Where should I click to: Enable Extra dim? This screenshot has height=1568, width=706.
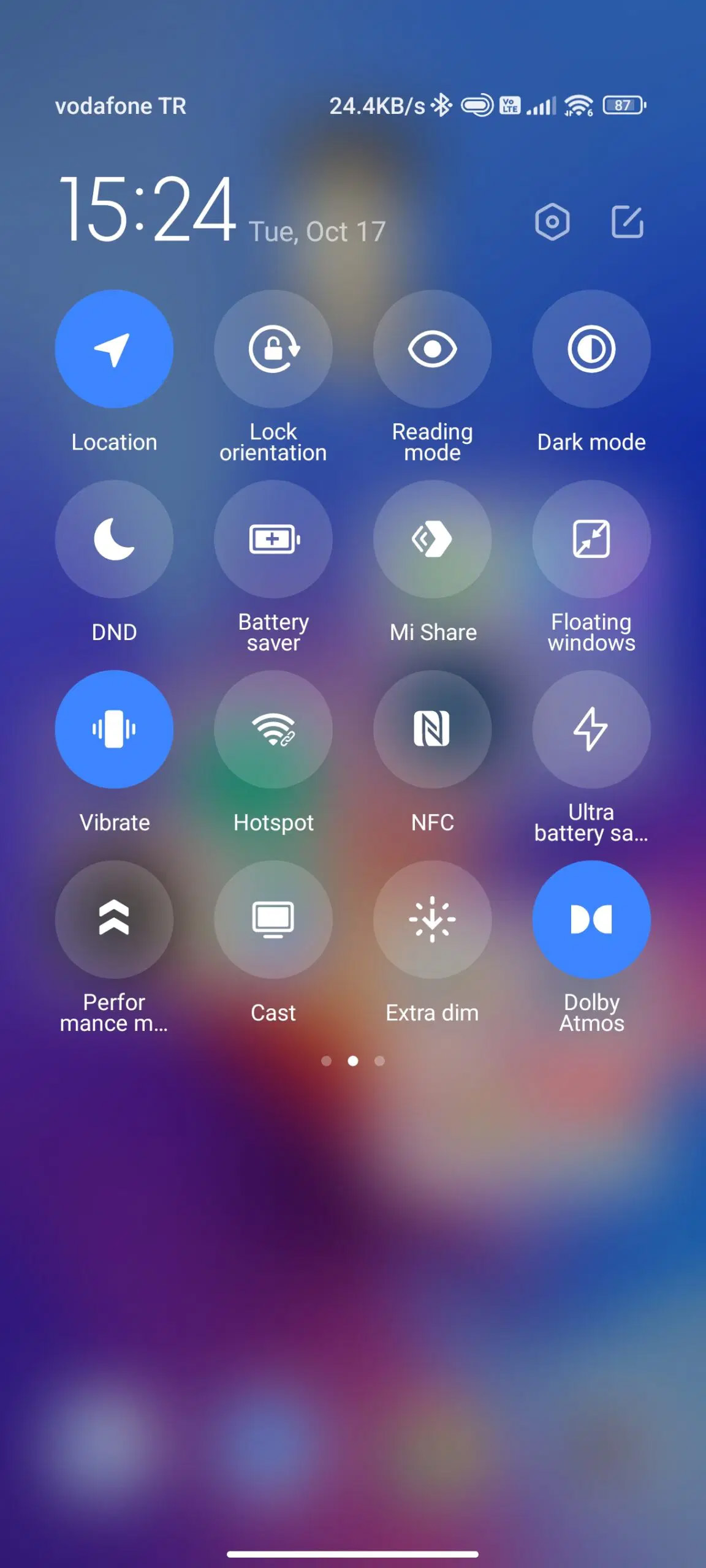tap(433, 919)
